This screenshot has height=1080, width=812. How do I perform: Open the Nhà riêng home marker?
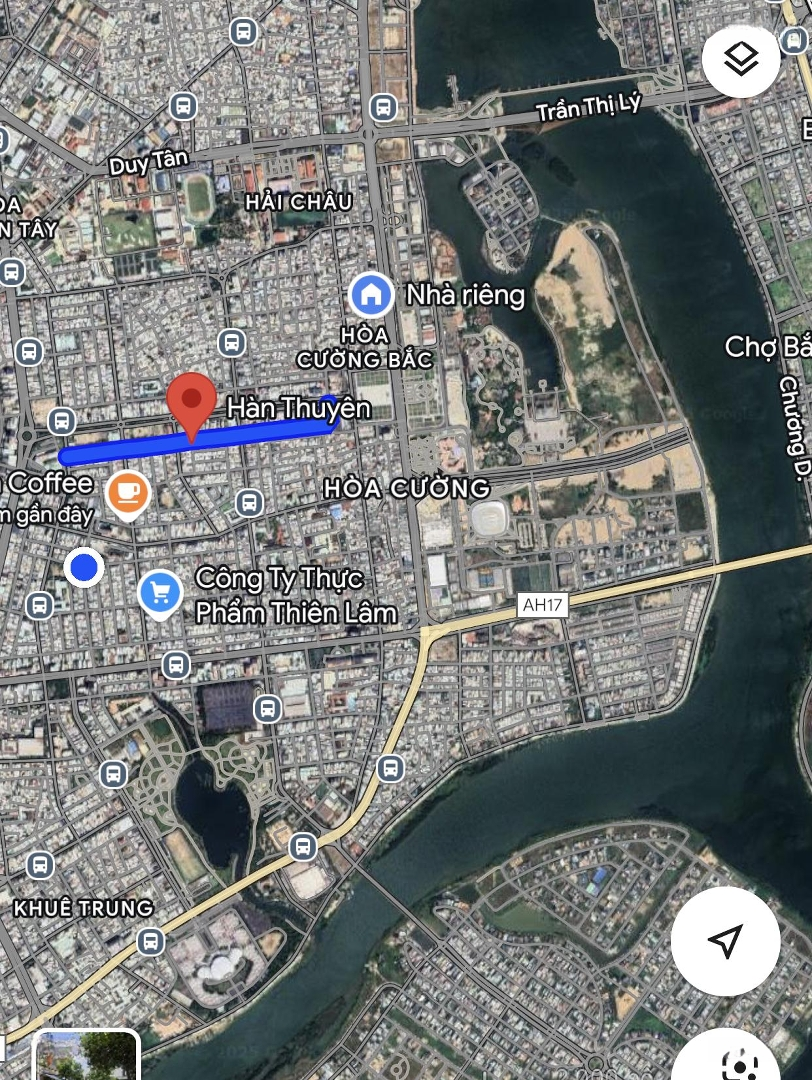tap(372, 295)
